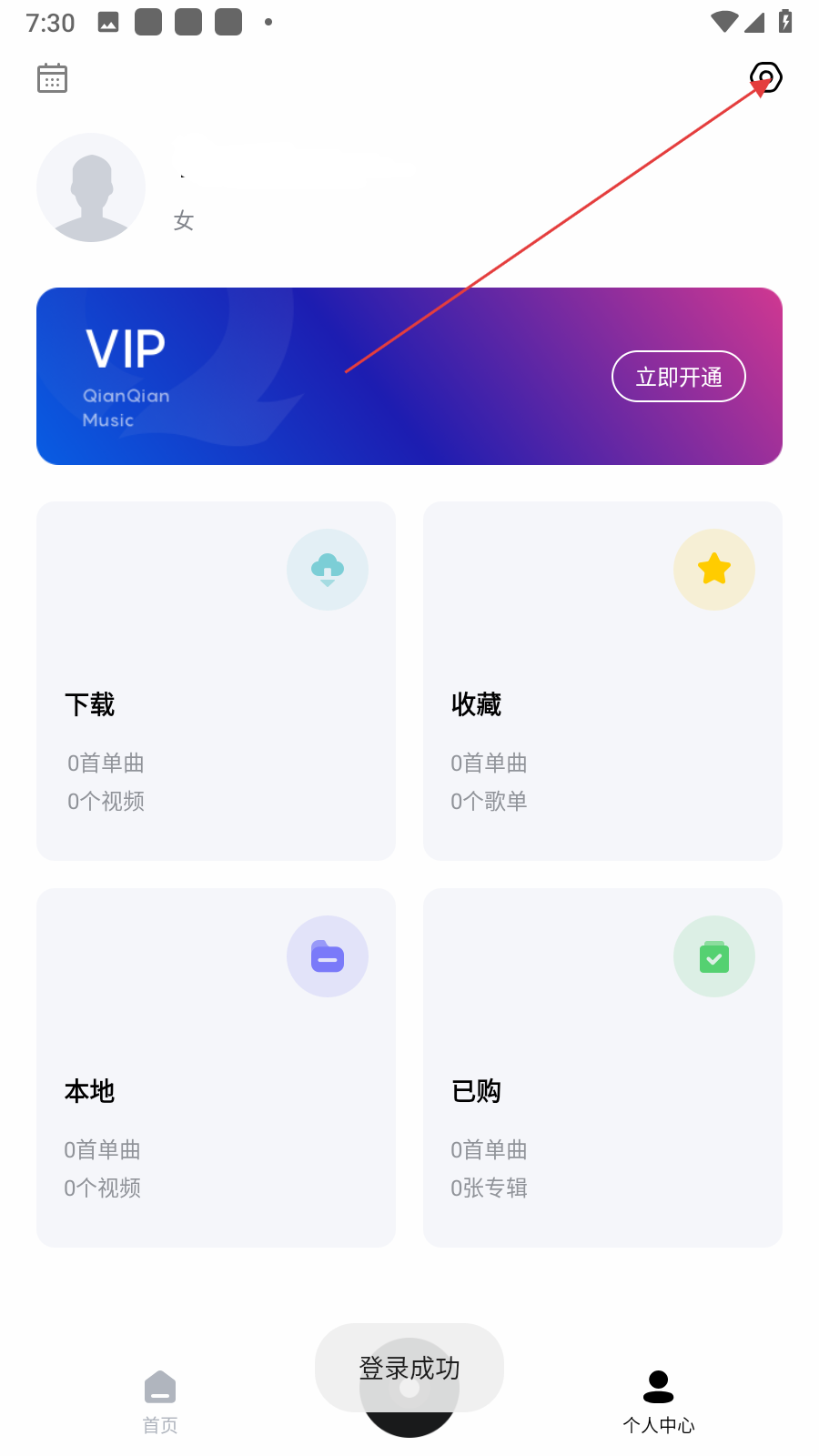Tap the profile avatar picture
Viewport: 819px width, 1456px height.
coord(91,187)
